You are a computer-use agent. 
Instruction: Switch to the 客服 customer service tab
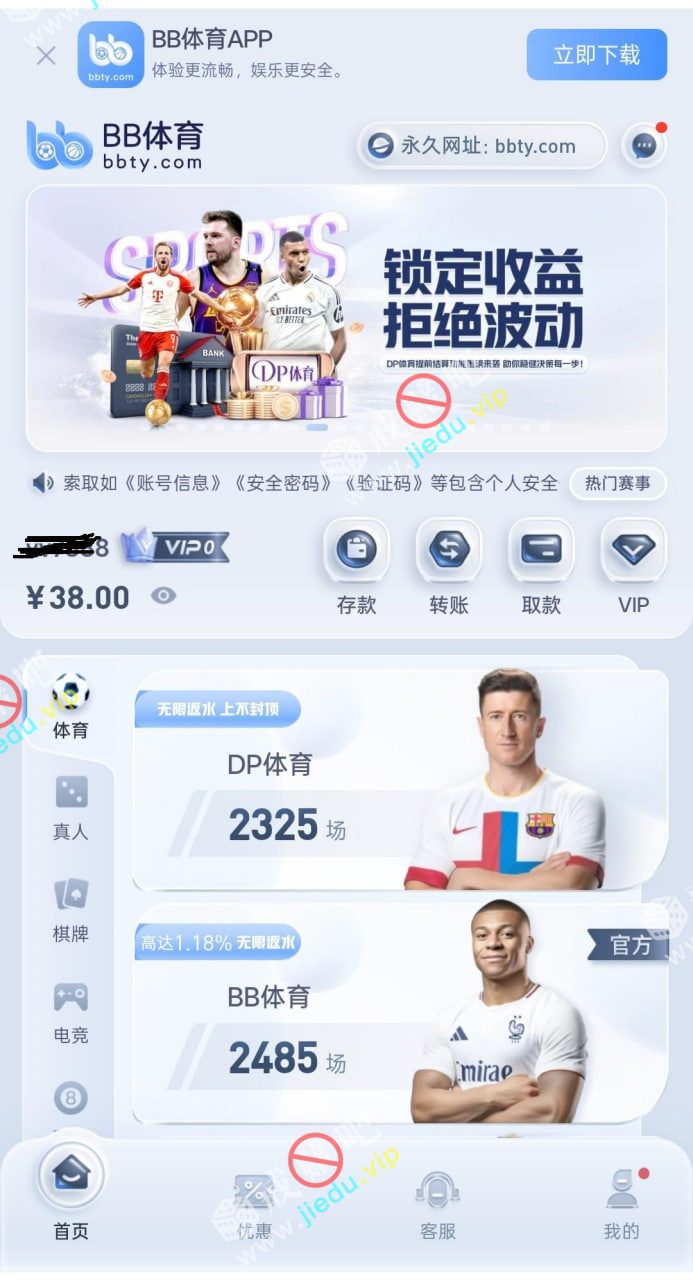pos(438,1206)
